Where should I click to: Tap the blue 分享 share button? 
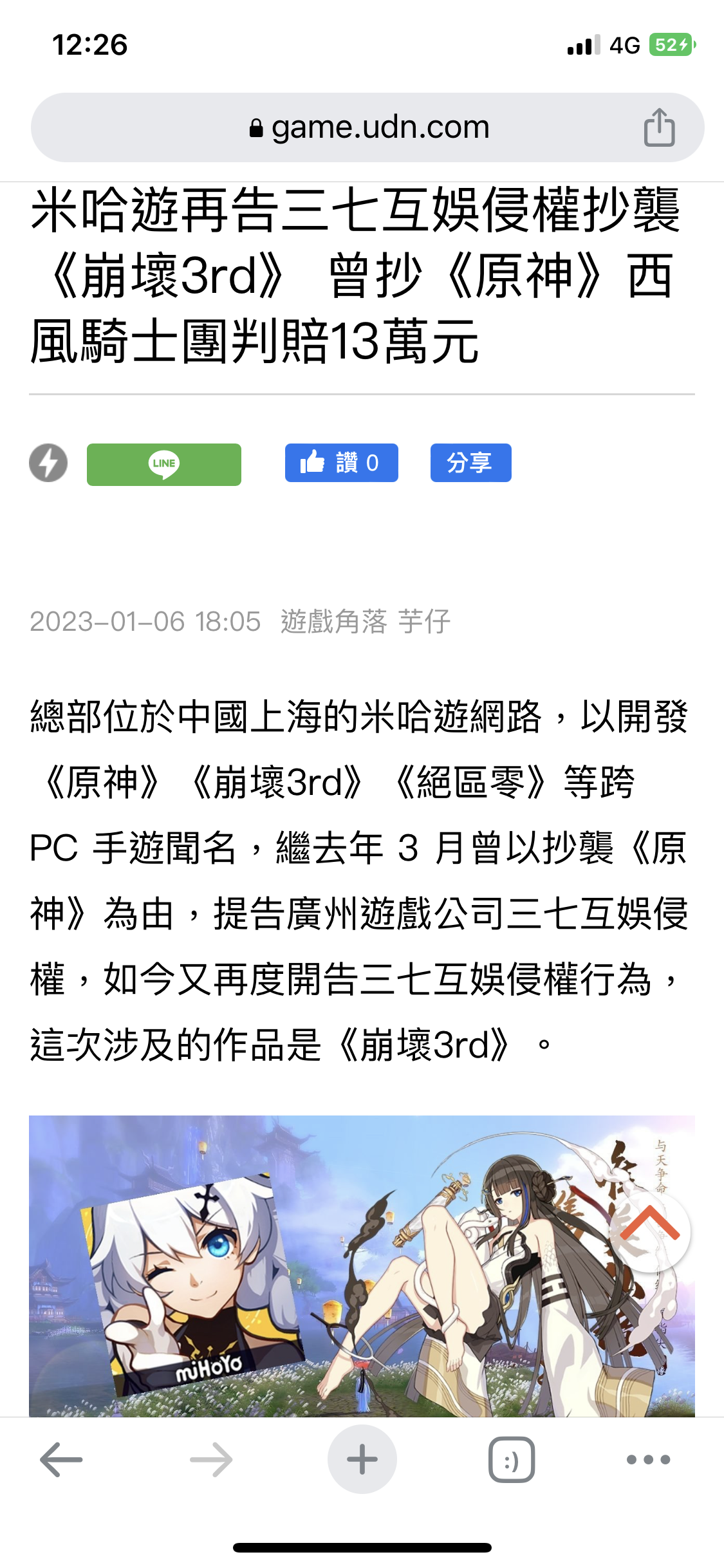(x=470, y=463)
